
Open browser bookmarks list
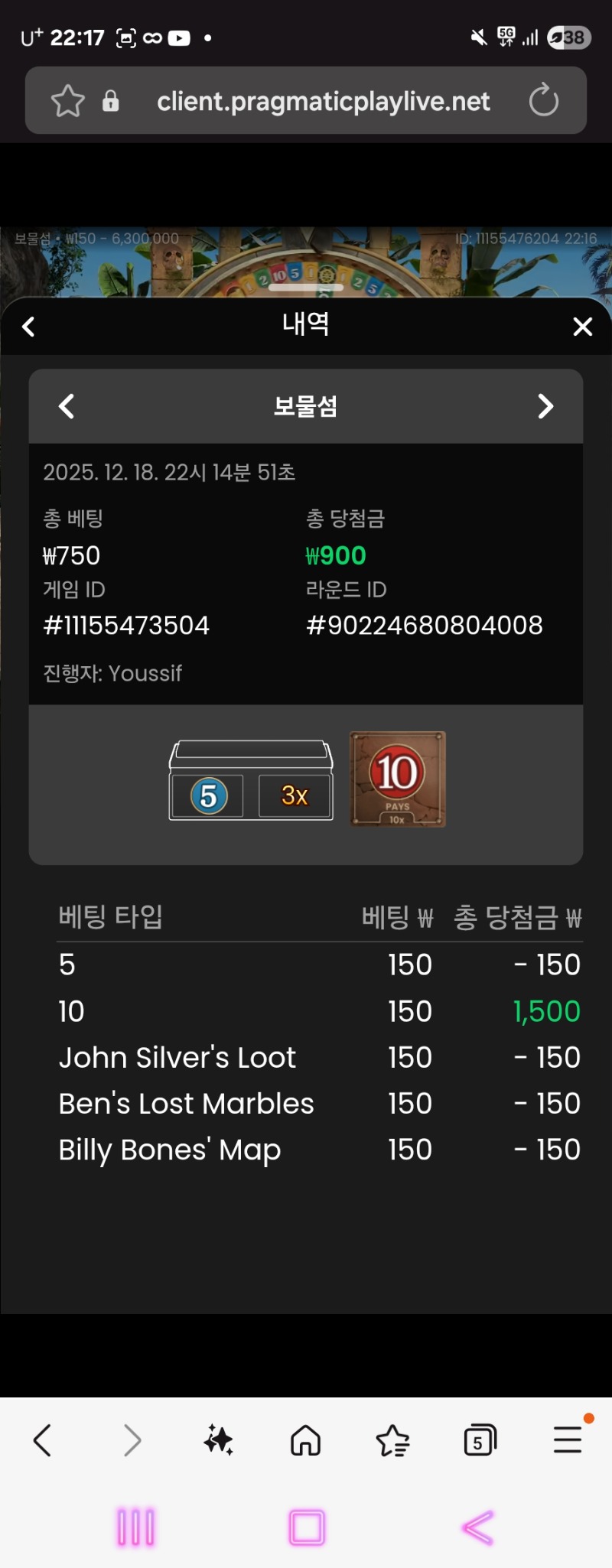pyautogui.click(x=393, y=1440)
